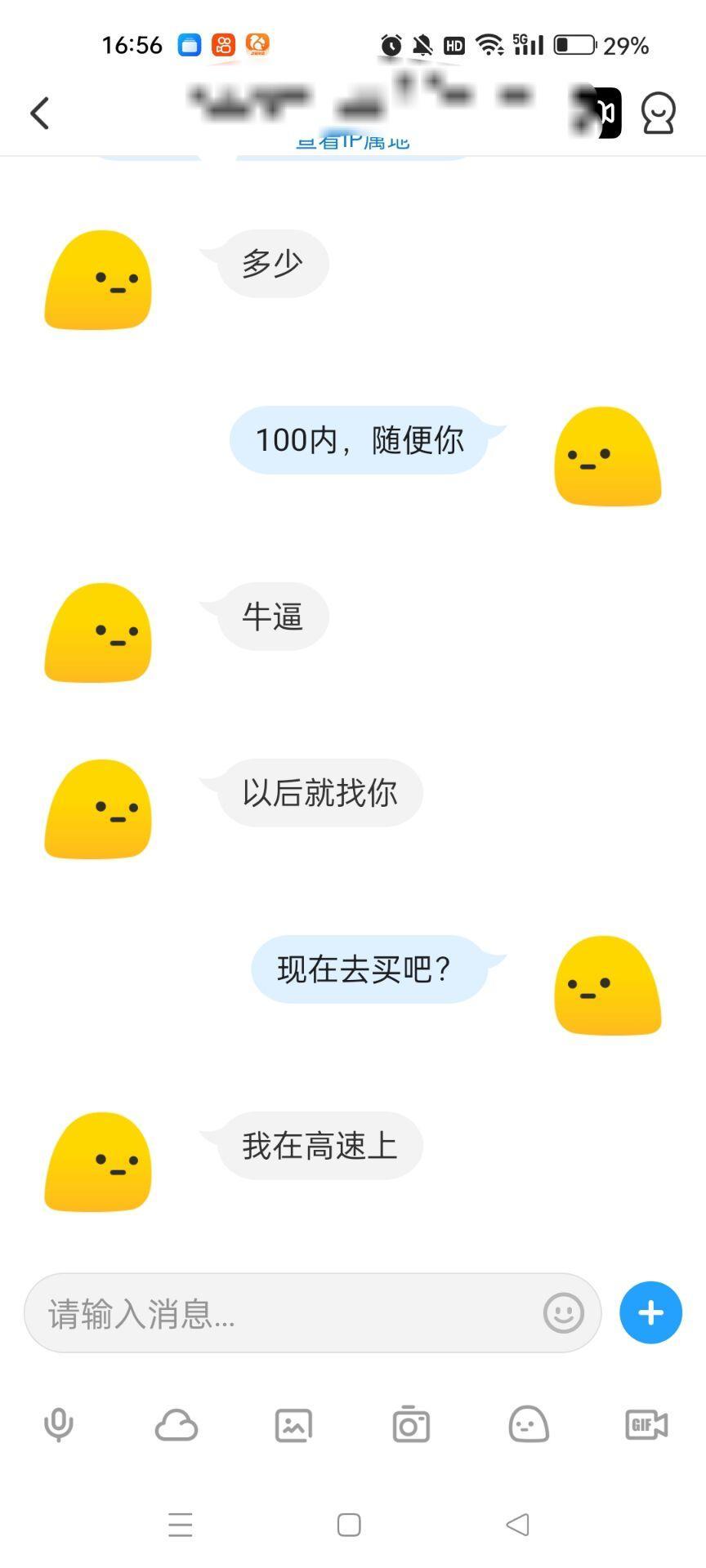This screenshot has height=1568, width=706.
Task: Open the emoji picker in input box
Action: click(x=563, y=1313)
